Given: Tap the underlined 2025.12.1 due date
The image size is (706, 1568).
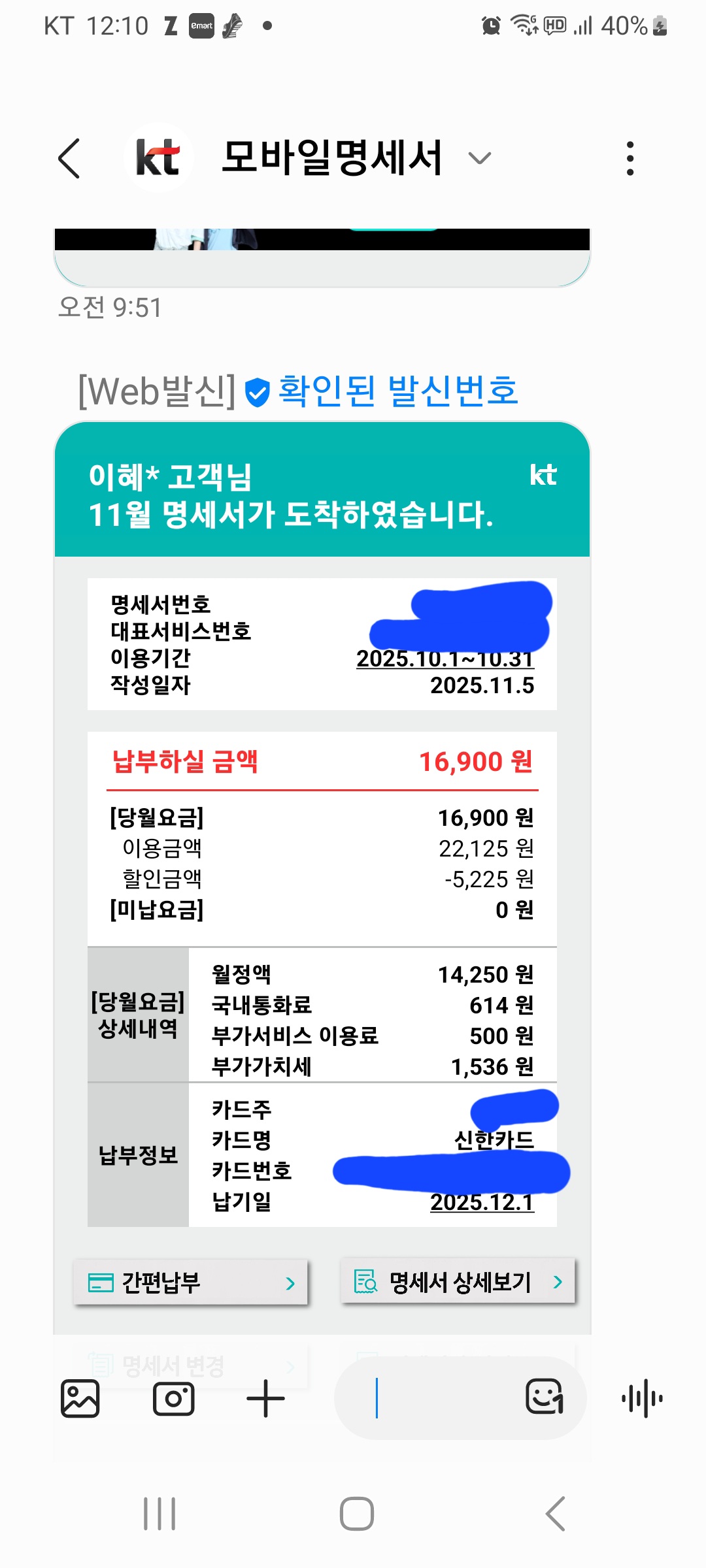Looking at the screenshot, I should coord(482,1202).
